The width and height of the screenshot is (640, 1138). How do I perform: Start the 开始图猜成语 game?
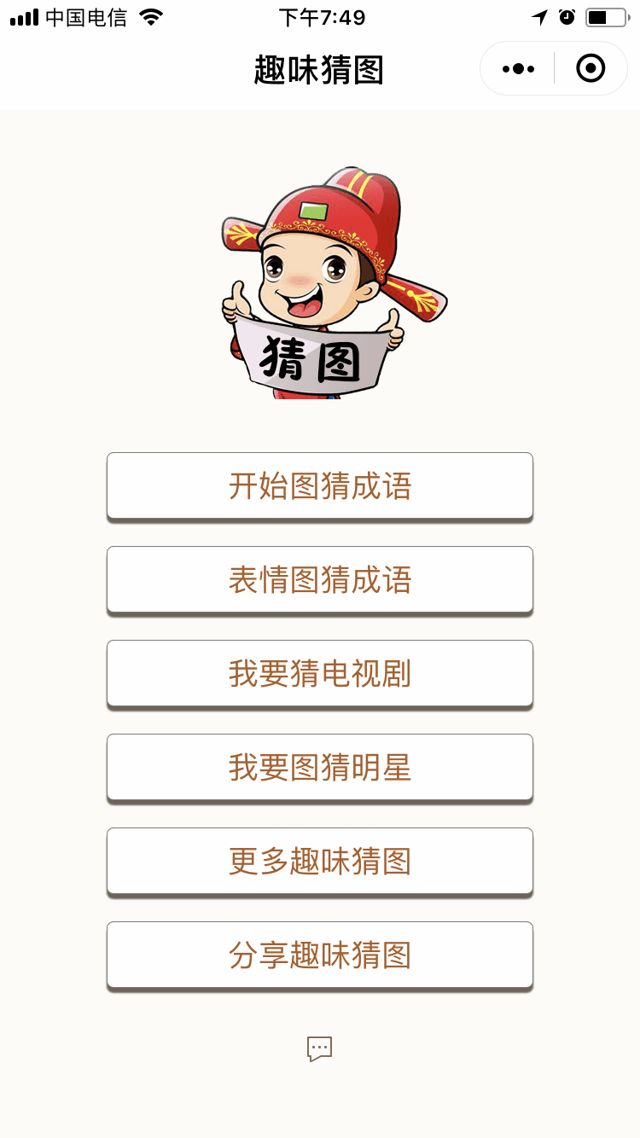tap(319, 486)
